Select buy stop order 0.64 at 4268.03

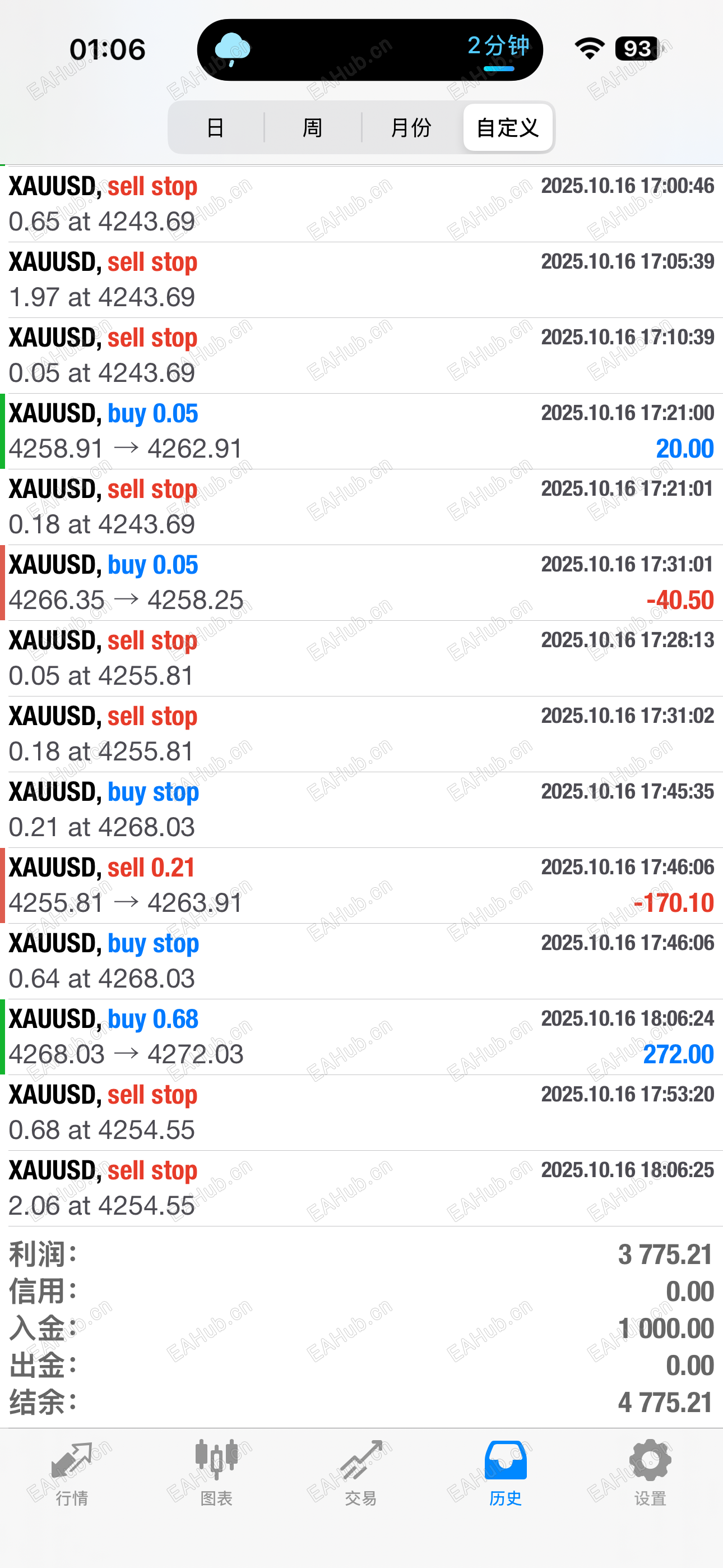(x=361, y=961)
